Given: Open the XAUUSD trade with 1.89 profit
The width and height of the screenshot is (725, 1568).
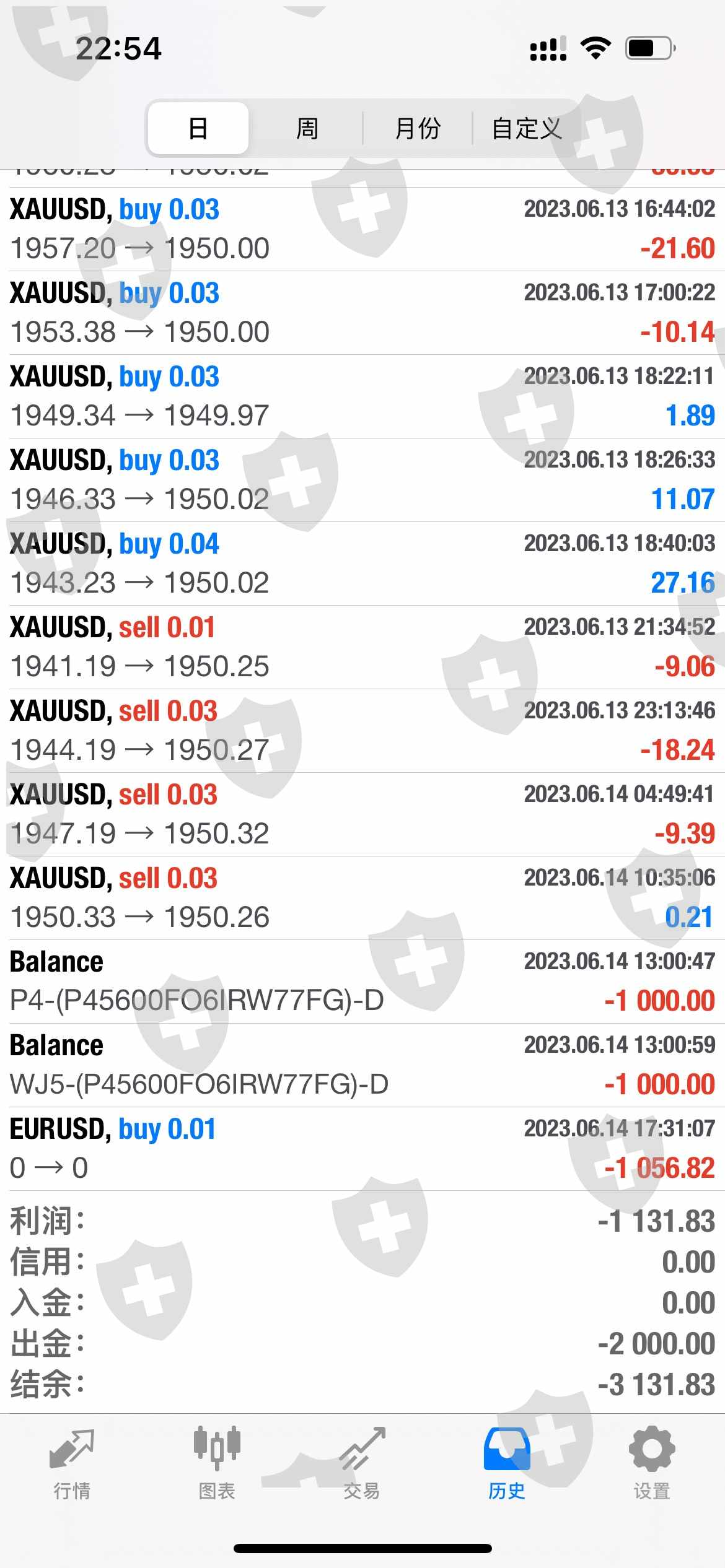Looking at the screenshot, I should (x=362, y=396).
